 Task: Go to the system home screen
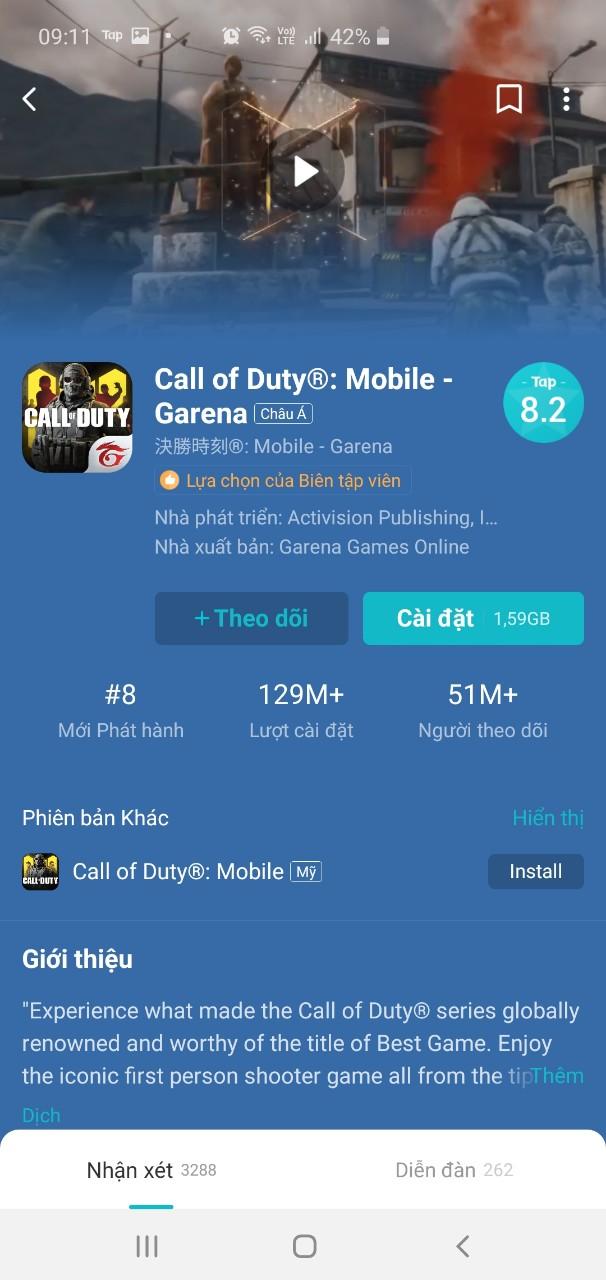[x=304, y=1246]
